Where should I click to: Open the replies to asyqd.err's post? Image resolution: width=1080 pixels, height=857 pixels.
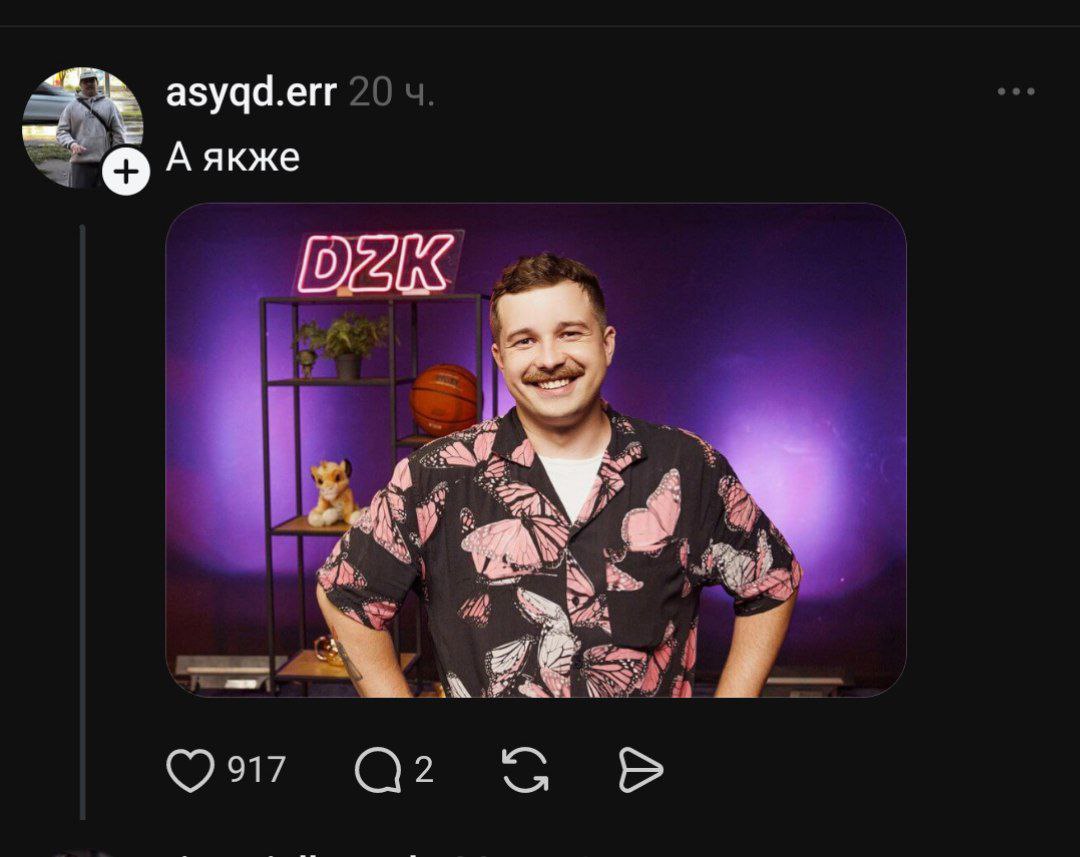point(378,771)
